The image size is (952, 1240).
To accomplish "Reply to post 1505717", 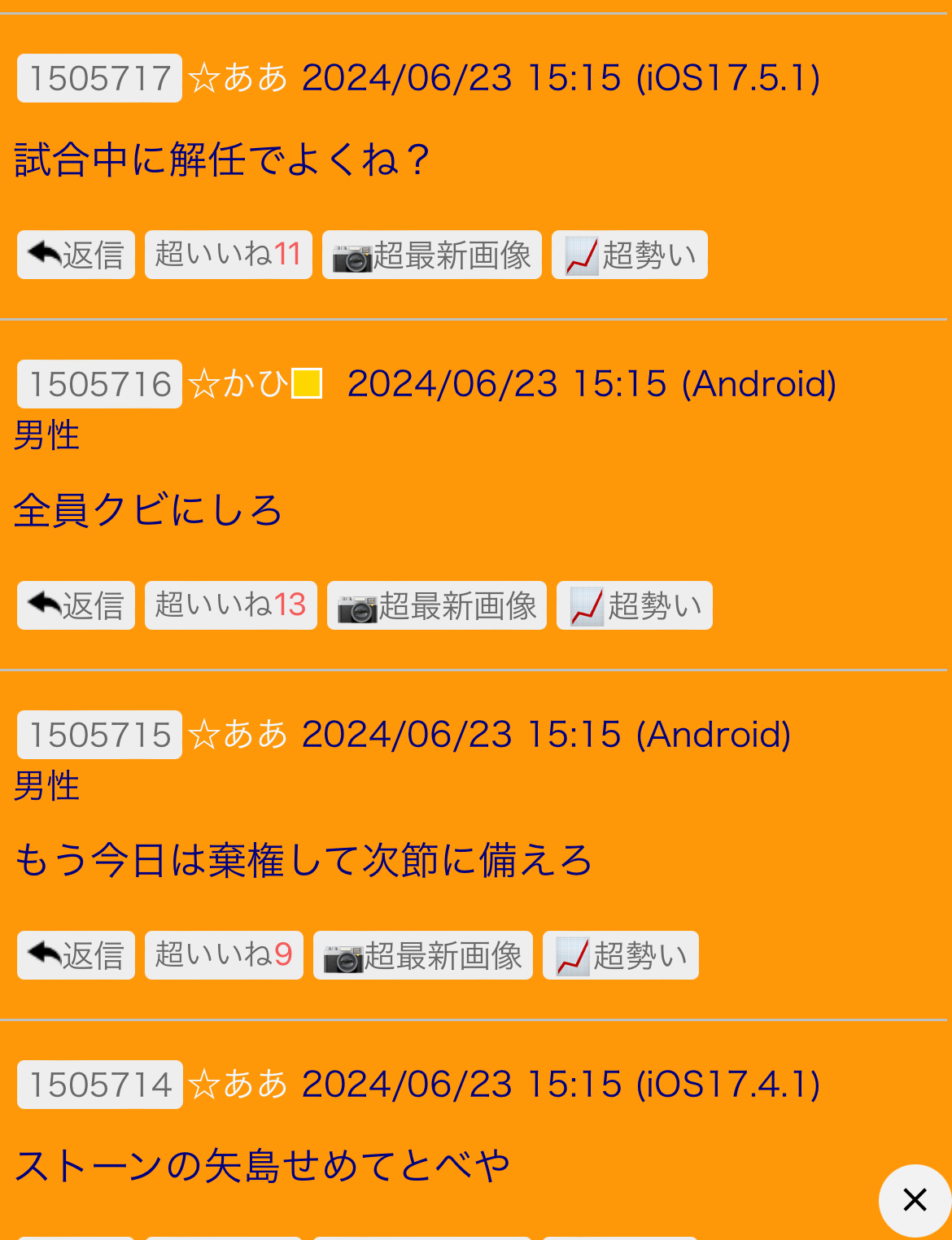I will (76, 255).
